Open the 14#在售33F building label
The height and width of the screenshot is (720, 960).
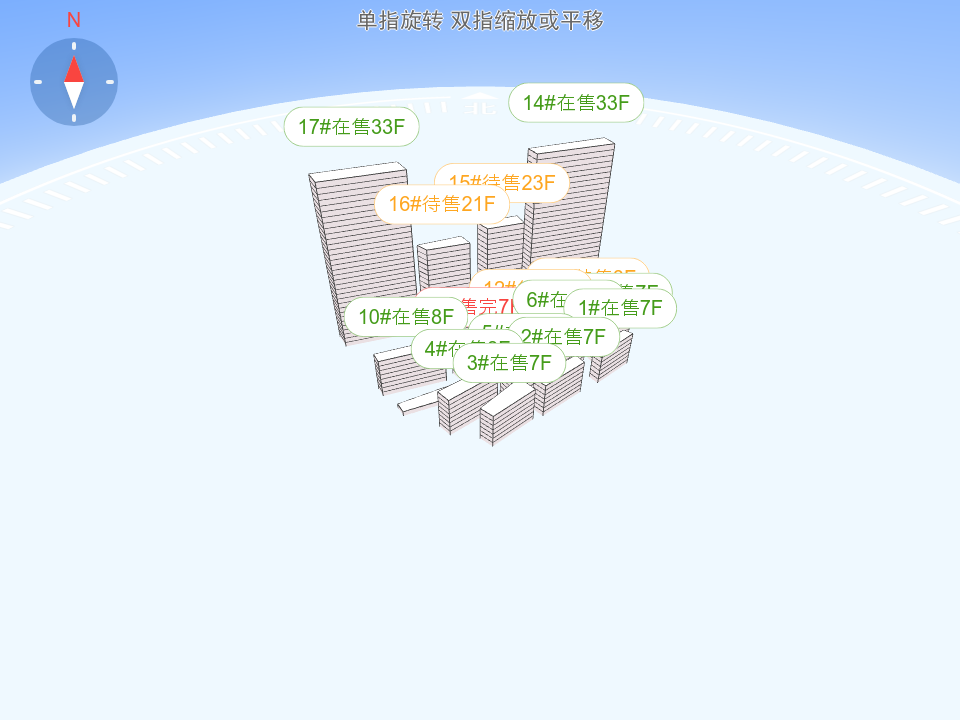[575, 103]
